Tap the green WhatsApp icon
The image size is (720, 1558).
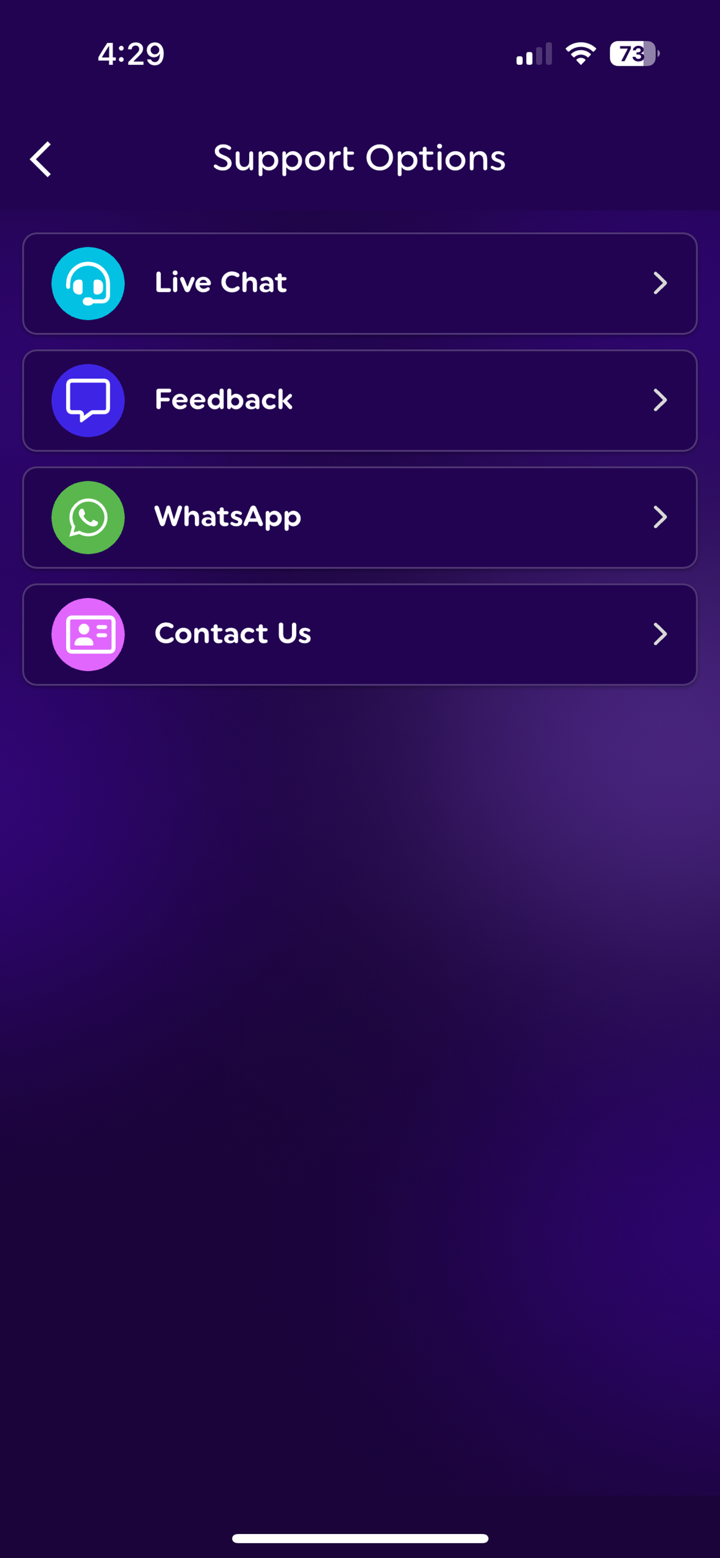[88, 517]
